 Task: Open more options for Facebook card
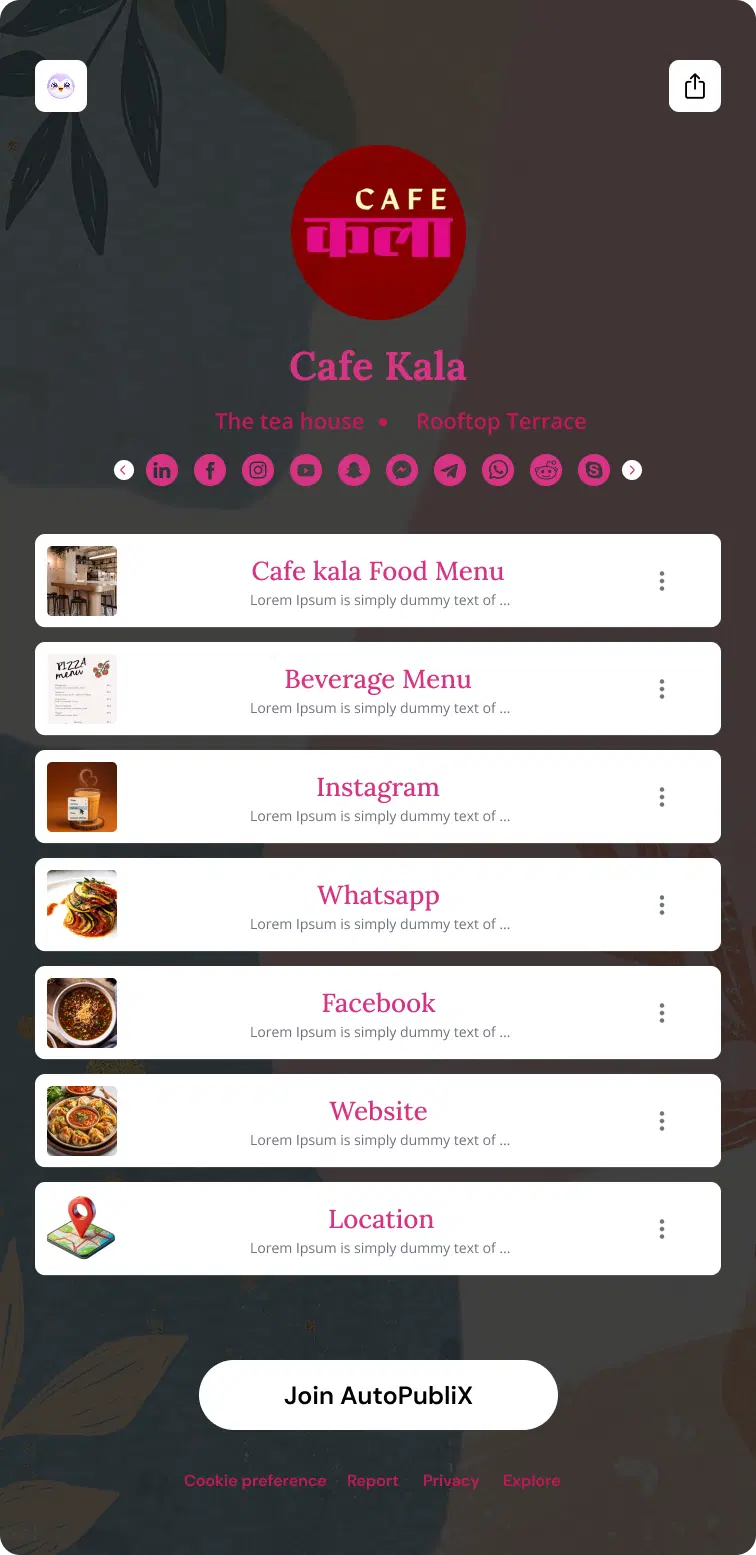click(x=662, y=1013)
